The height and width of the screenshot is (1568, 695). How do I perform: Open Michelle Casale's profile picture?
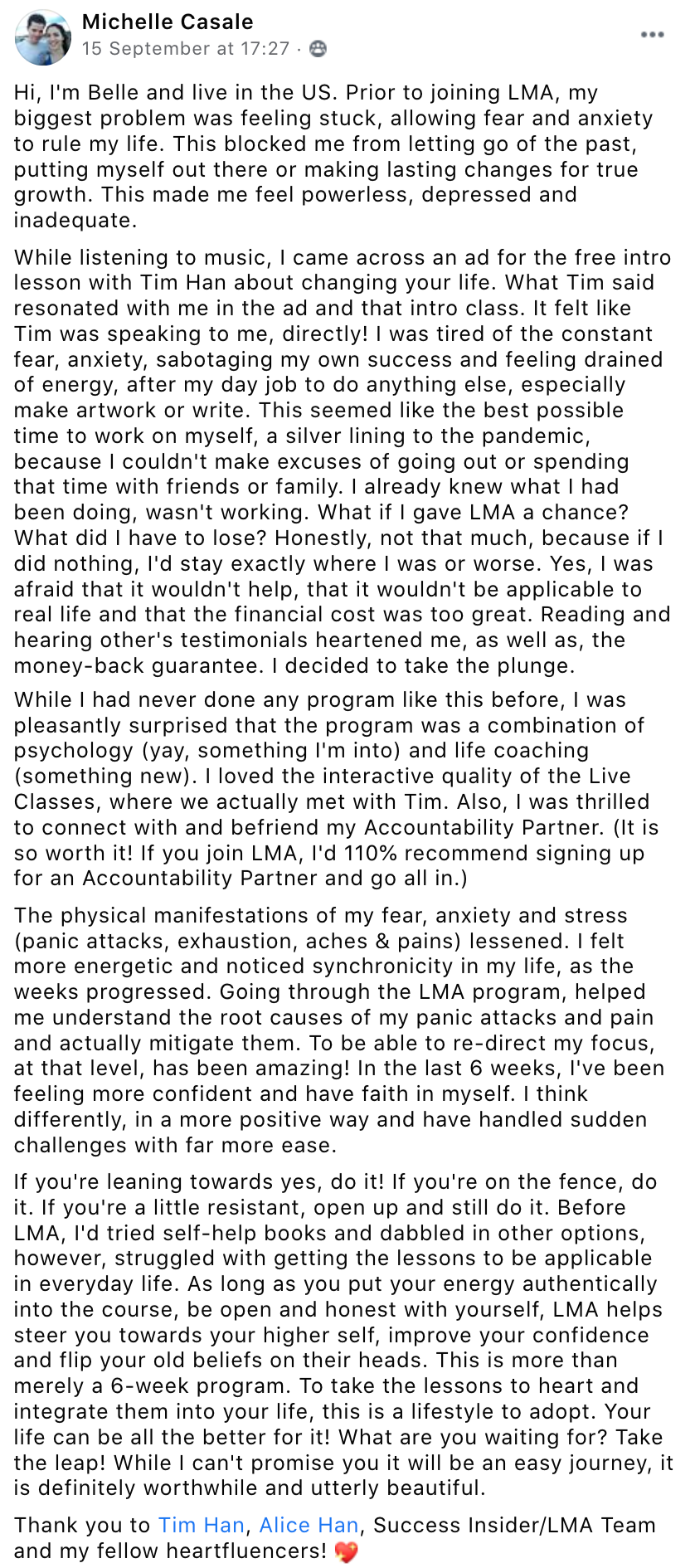43,37
